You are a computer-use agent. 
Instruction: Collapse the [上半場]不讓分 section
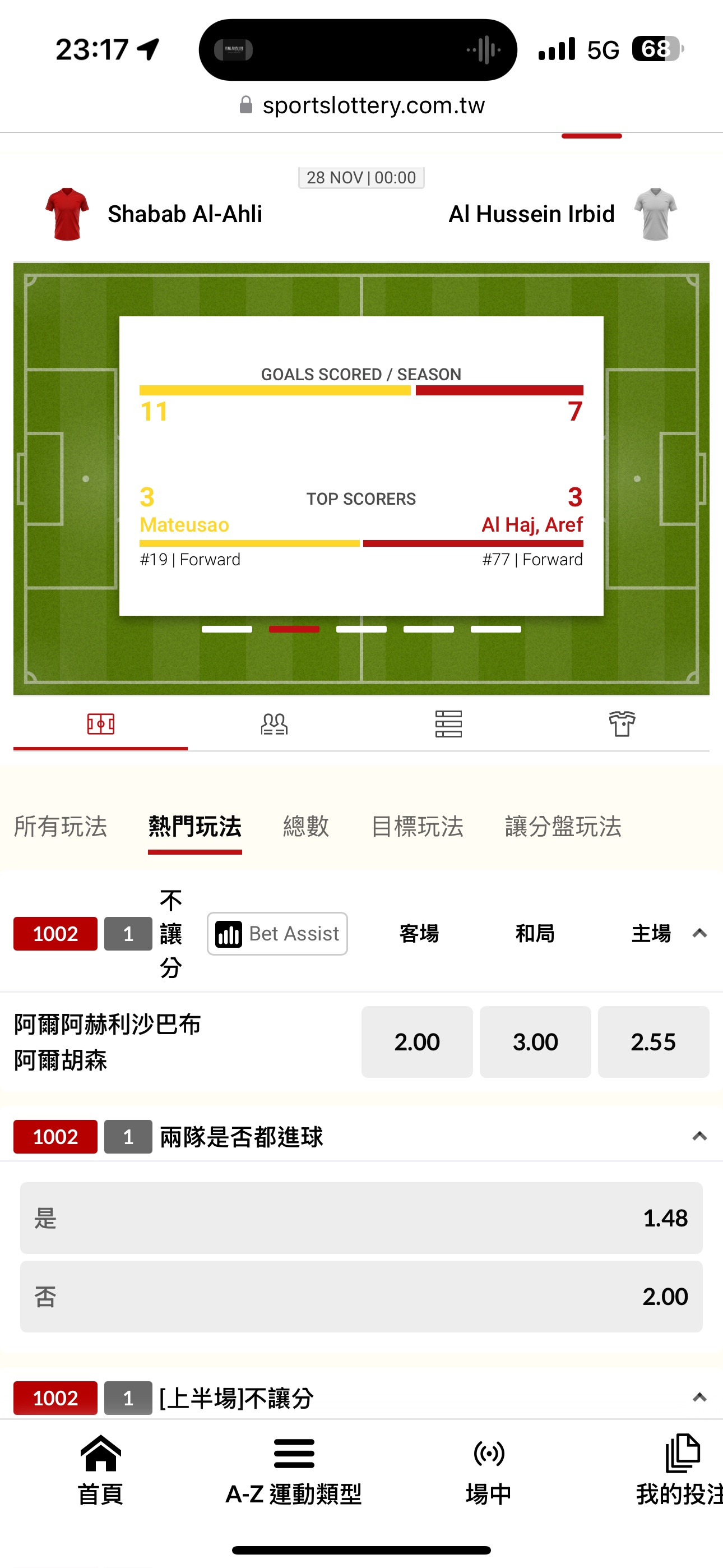tap(699, 1397)
